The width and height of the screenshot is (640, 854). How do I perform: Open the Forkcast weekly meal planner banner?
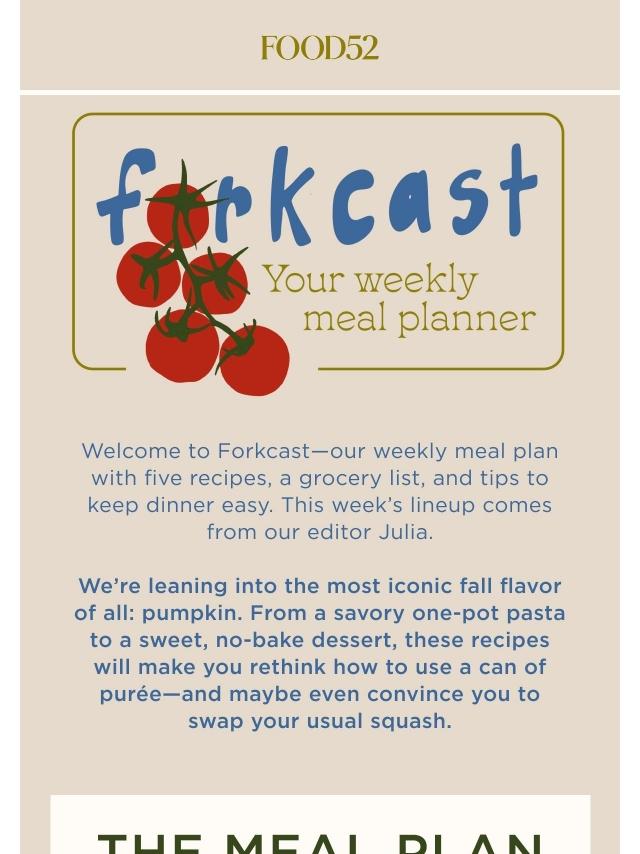click(x=318, y=250)
